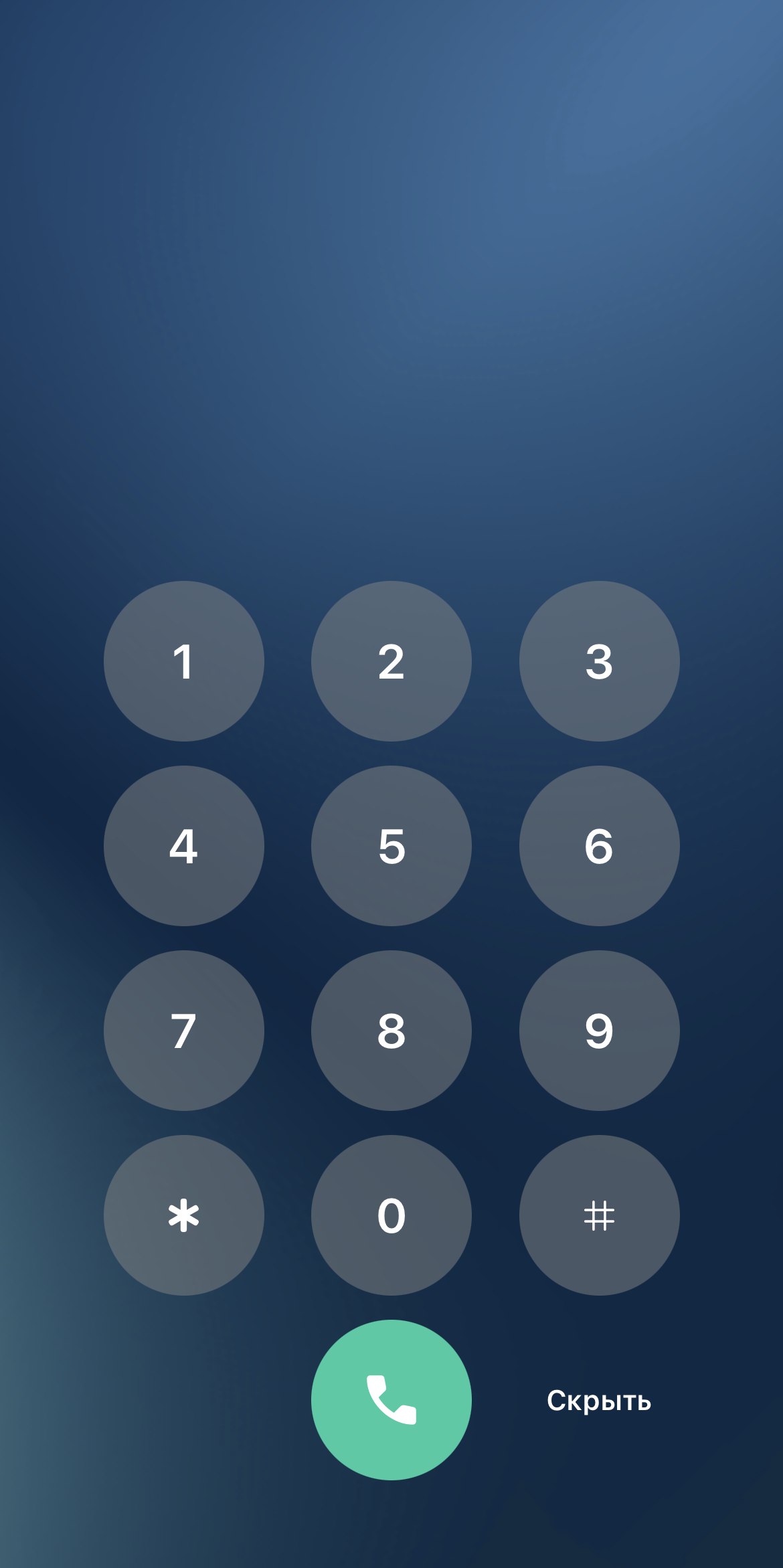
Task: Tap the number 4 key
Action: [x=184, y=846]
